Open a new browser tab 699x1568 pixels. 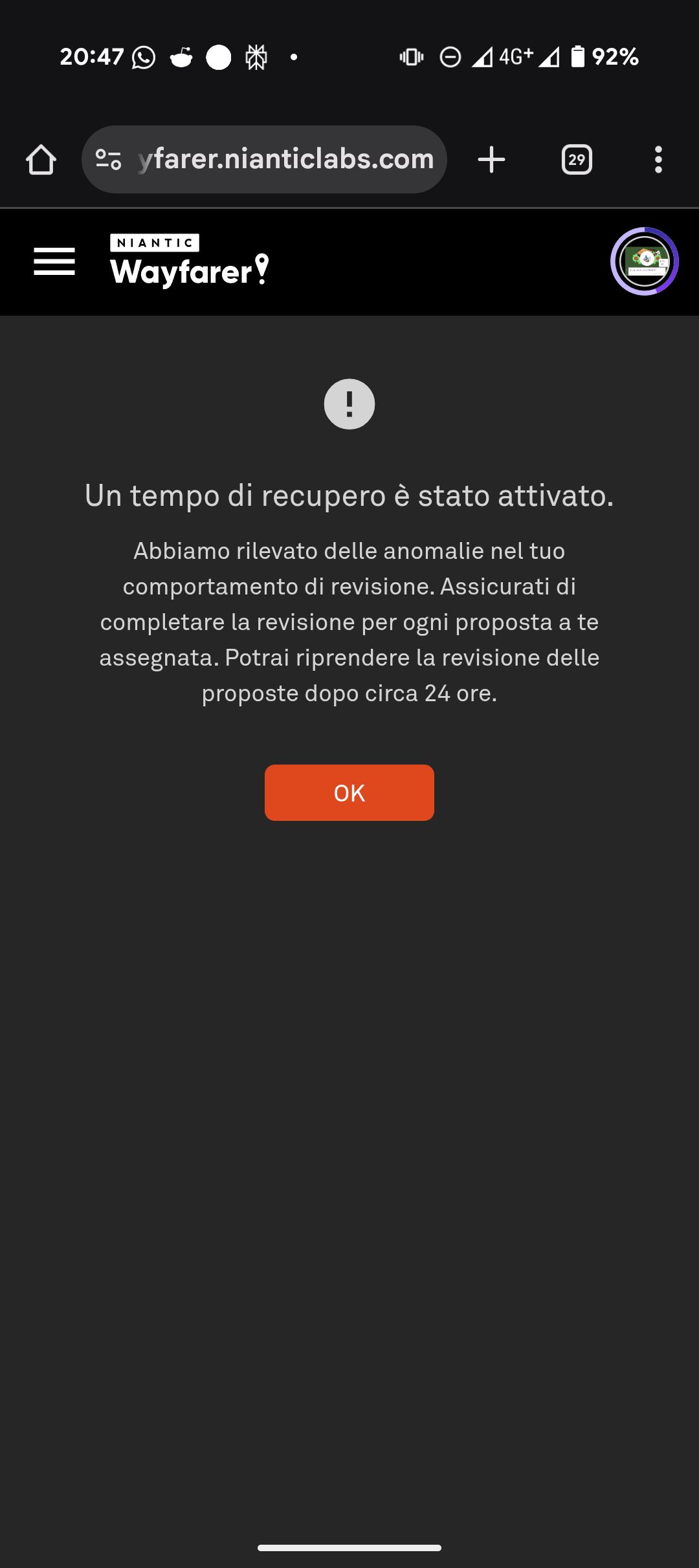[491, 160]
